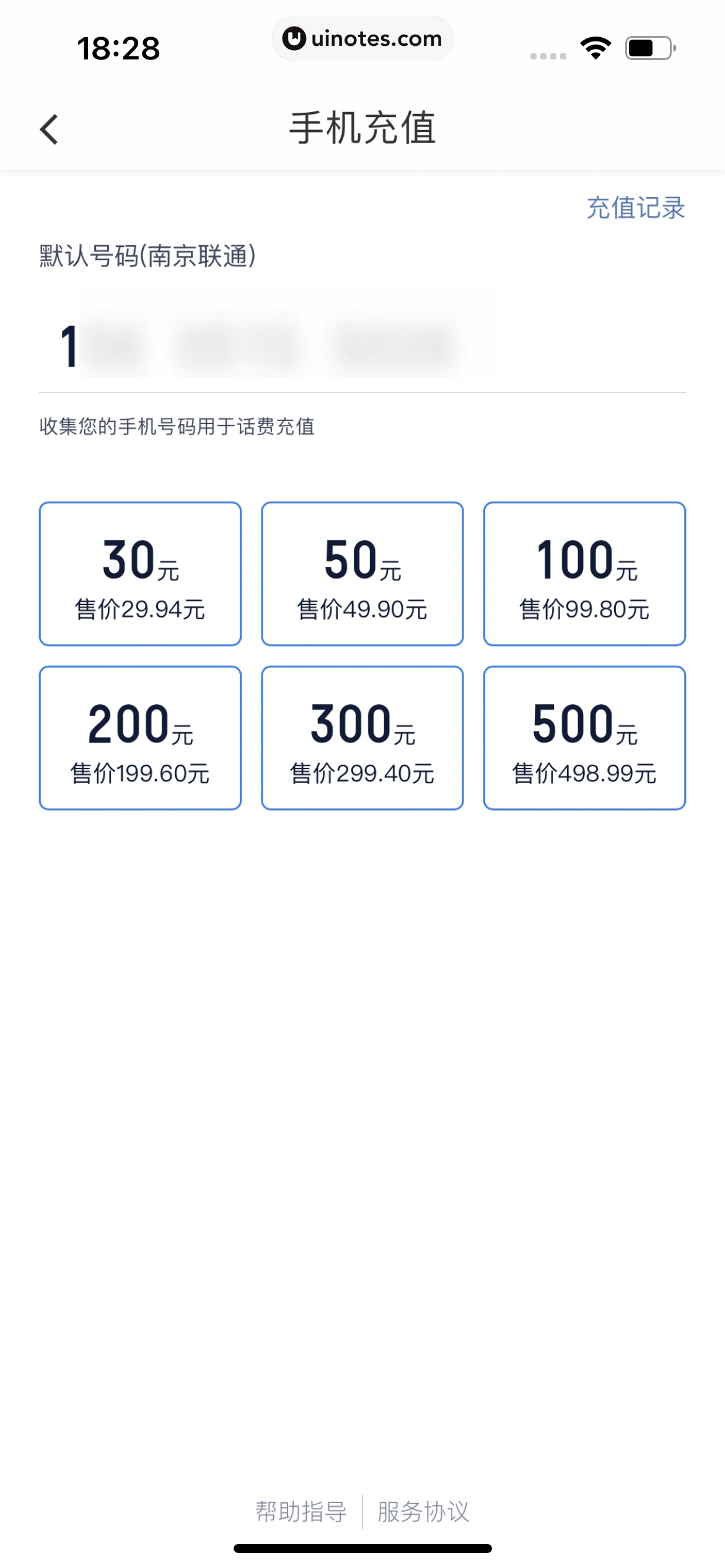Open 充值记录 recharge history

tap(635, 208)
